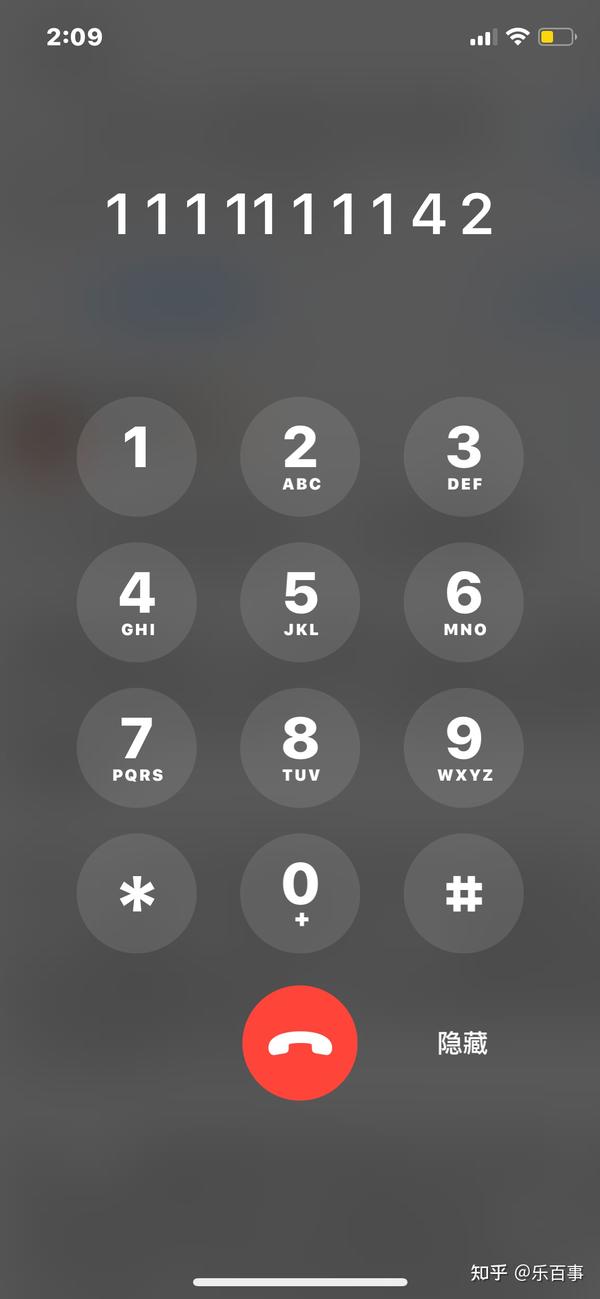
Task: Enter digit 0 on keypad
Action: click(x=300, y=894)
